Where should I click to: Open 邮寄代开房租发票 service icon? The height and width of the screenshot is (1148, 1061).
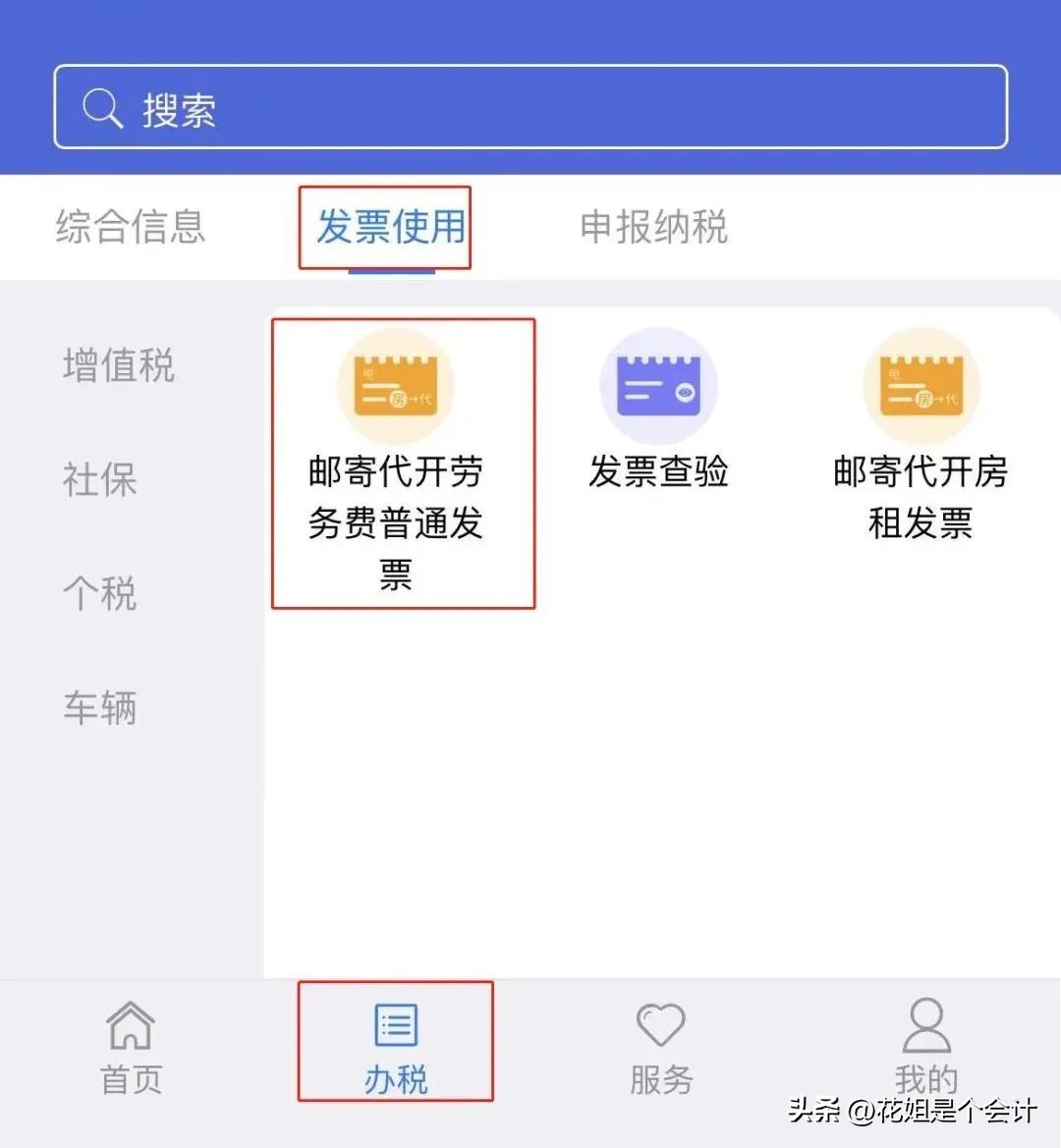921,386
